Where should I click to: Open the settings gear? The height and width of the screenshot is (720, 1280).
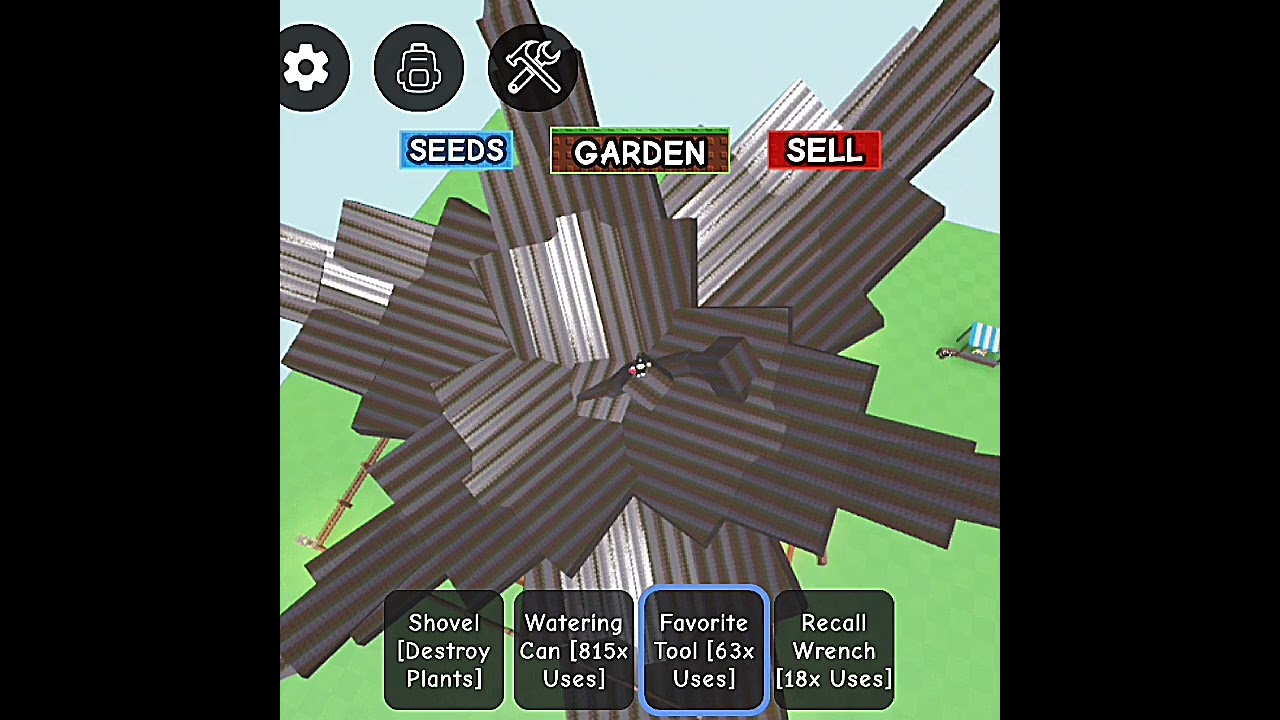click(x=308, y=68)
